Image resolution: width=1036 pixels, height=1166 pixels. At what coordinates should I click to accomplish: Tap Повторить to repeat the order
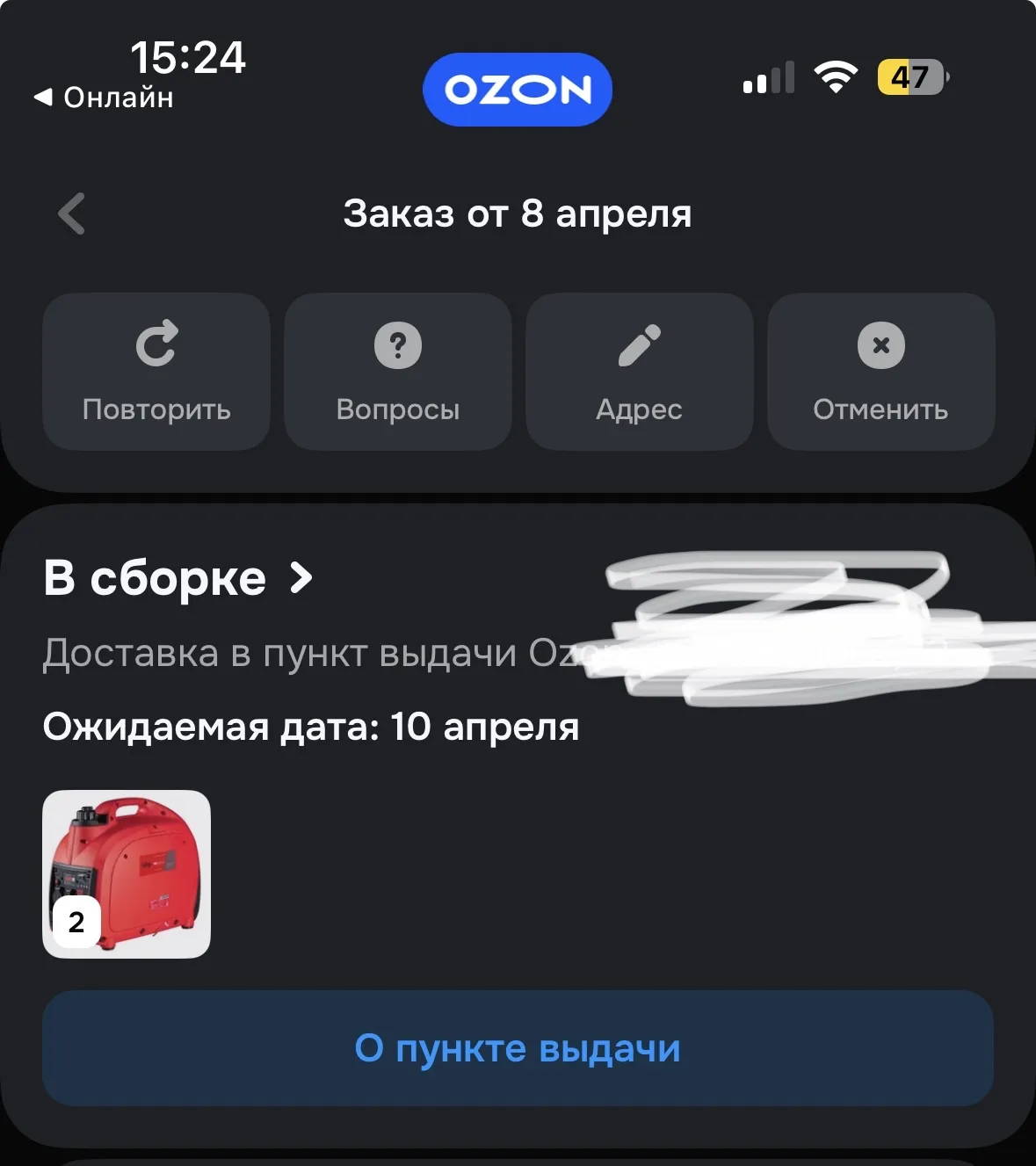pyautogui.click(x=156, y=372)
